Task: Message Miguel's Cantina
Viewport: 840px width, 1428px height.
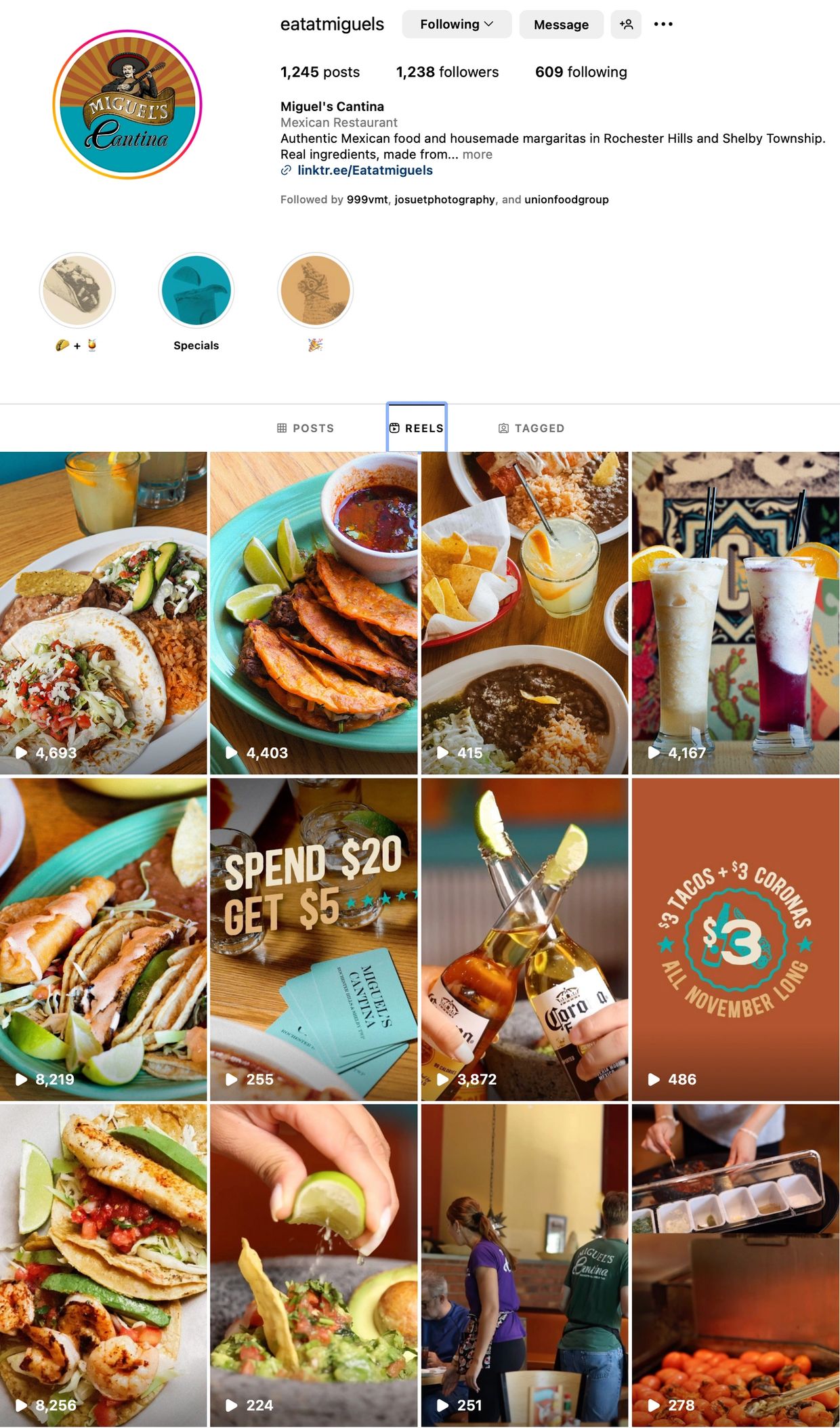Action: (561, 24)
